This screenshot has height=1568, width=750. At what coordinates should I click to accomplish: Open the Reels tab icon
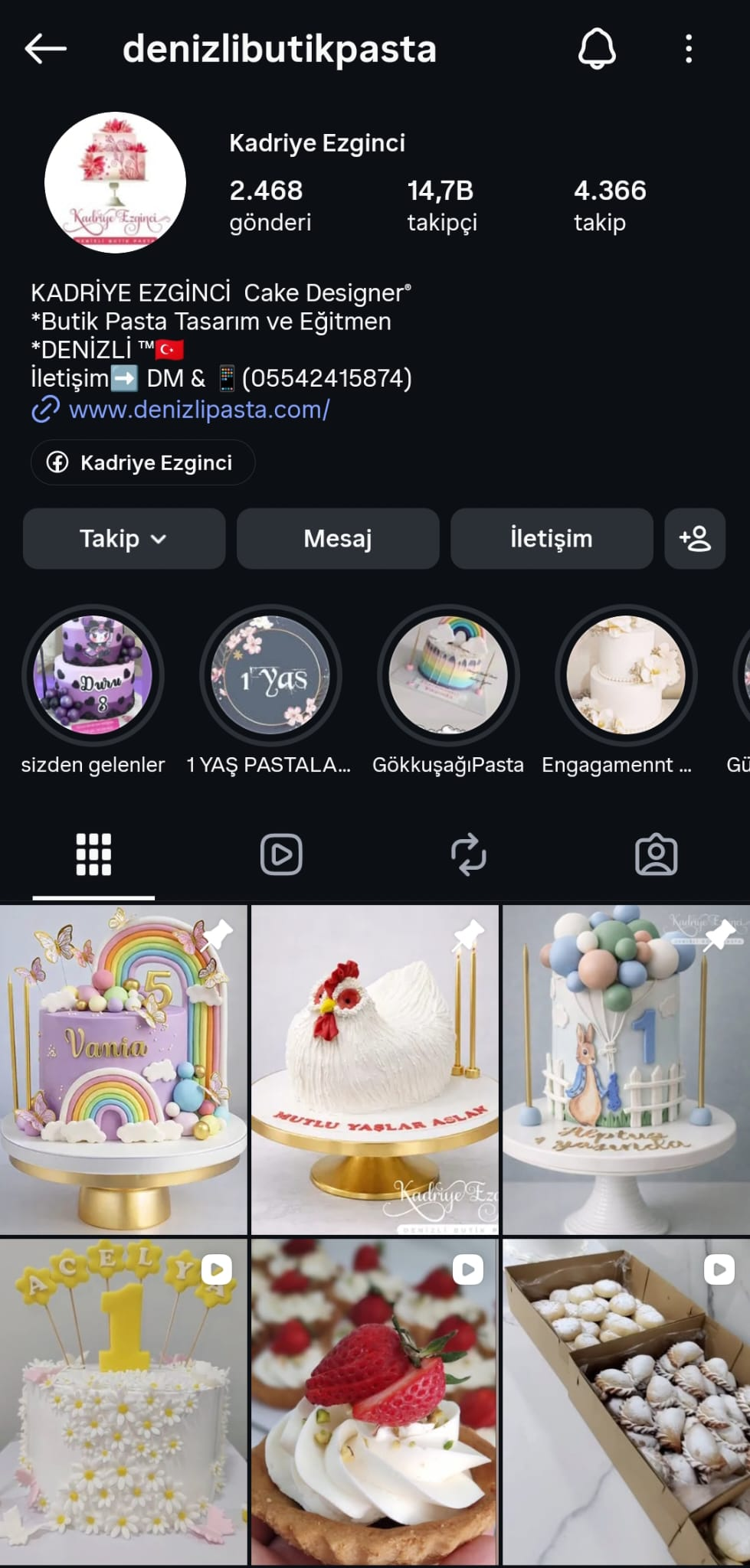click(281, 854)
